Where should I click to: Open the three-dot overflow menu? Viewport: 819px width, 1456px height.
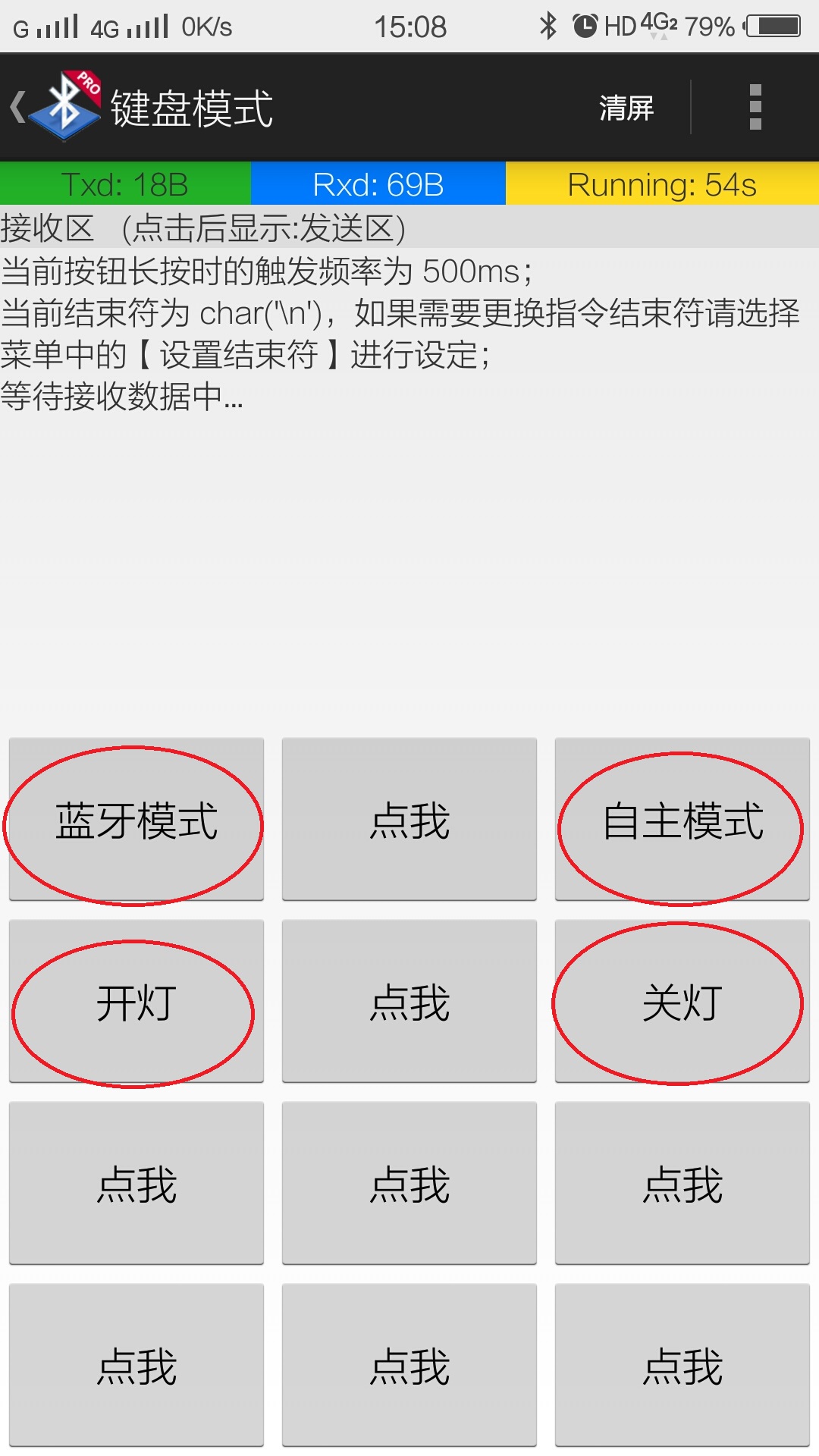coord(755,107)
